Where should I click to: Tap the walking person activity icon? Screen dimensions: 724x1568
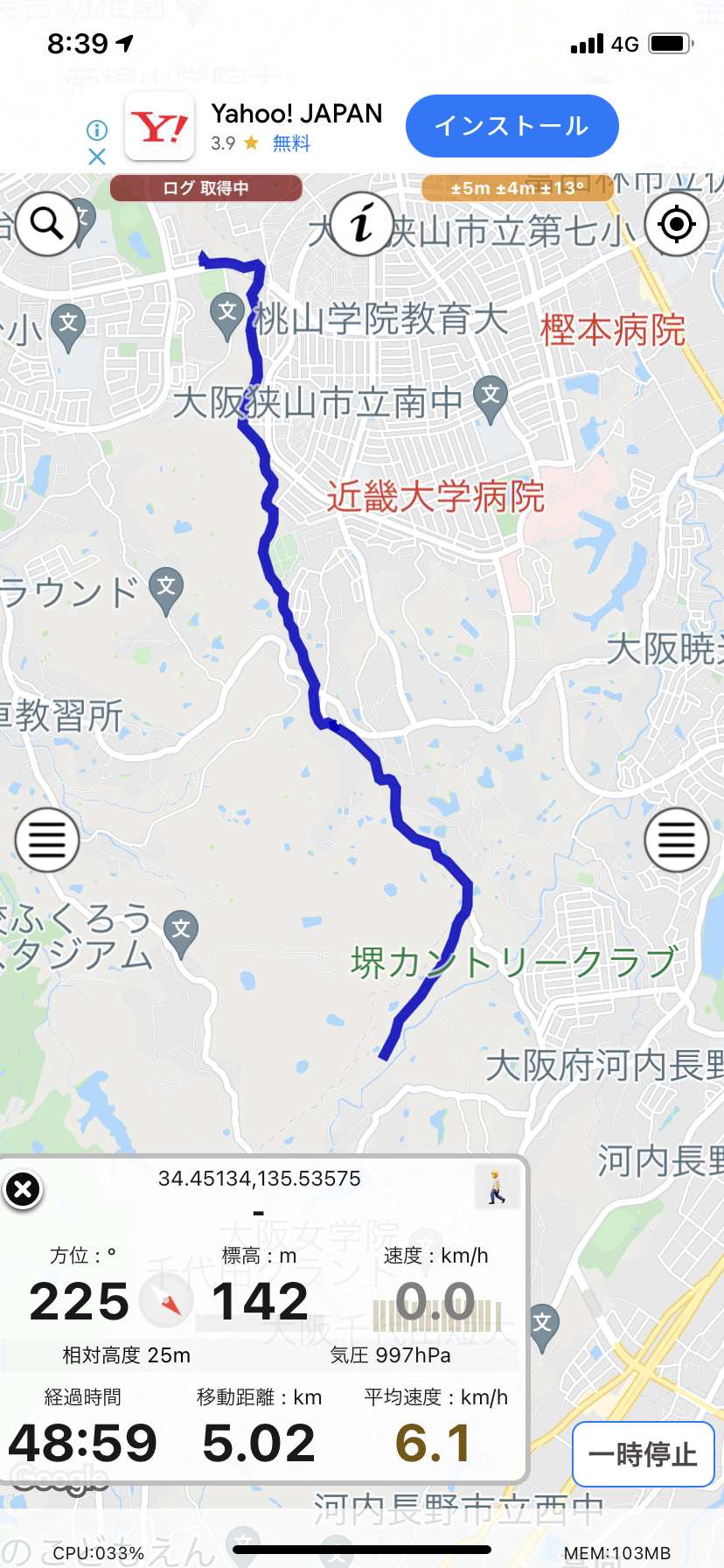(x=497, y=1187)
